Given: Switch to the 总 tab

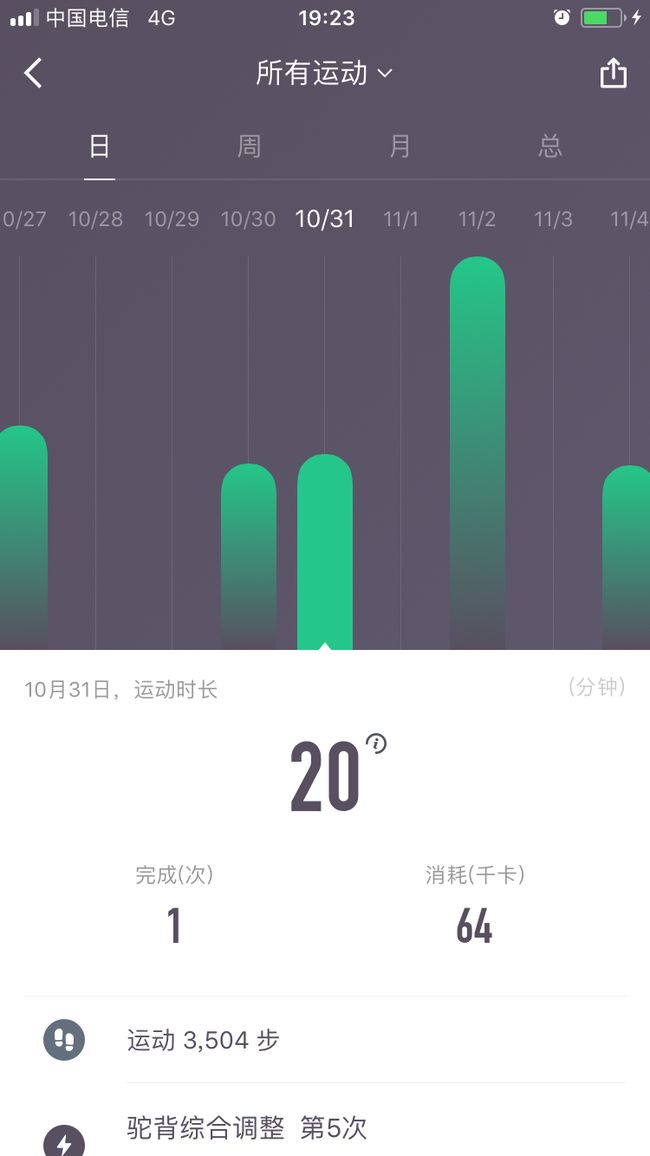Looking at the screenshot, I should tap(550, 146).
